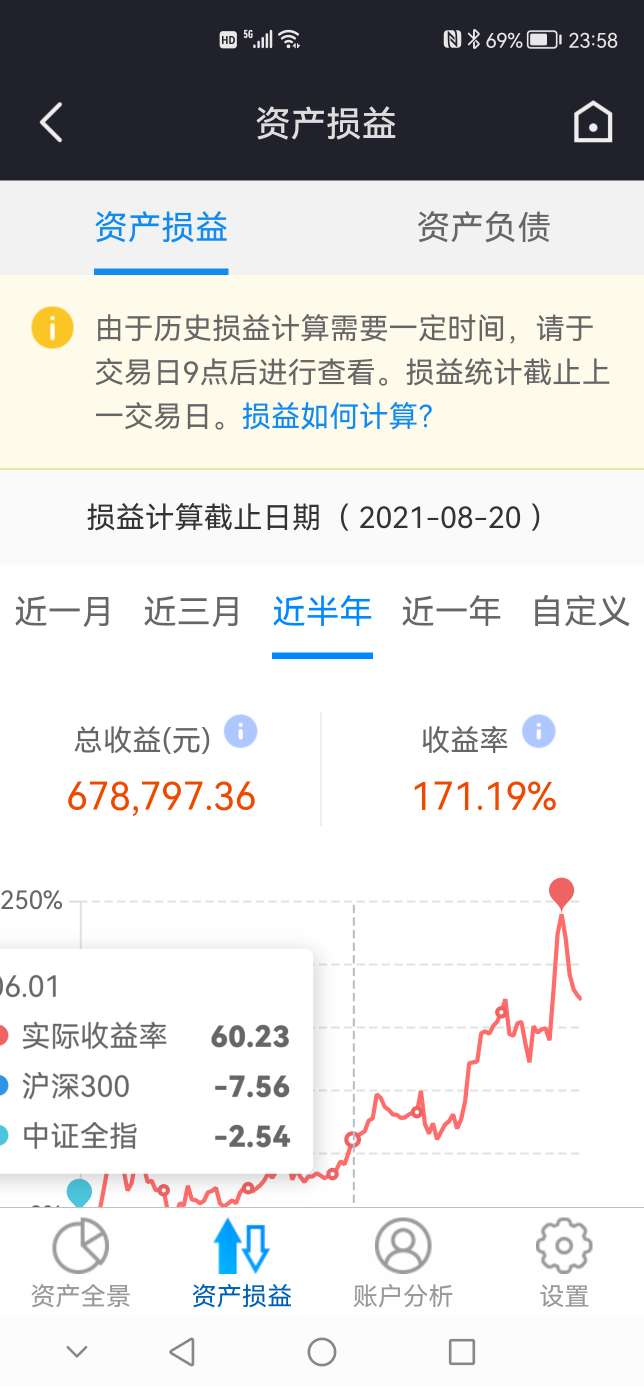Image resolution: width=644 pixels, height=1386 pixels.
Task: Select the 近一月 period
Action: [x=63, y=610]
